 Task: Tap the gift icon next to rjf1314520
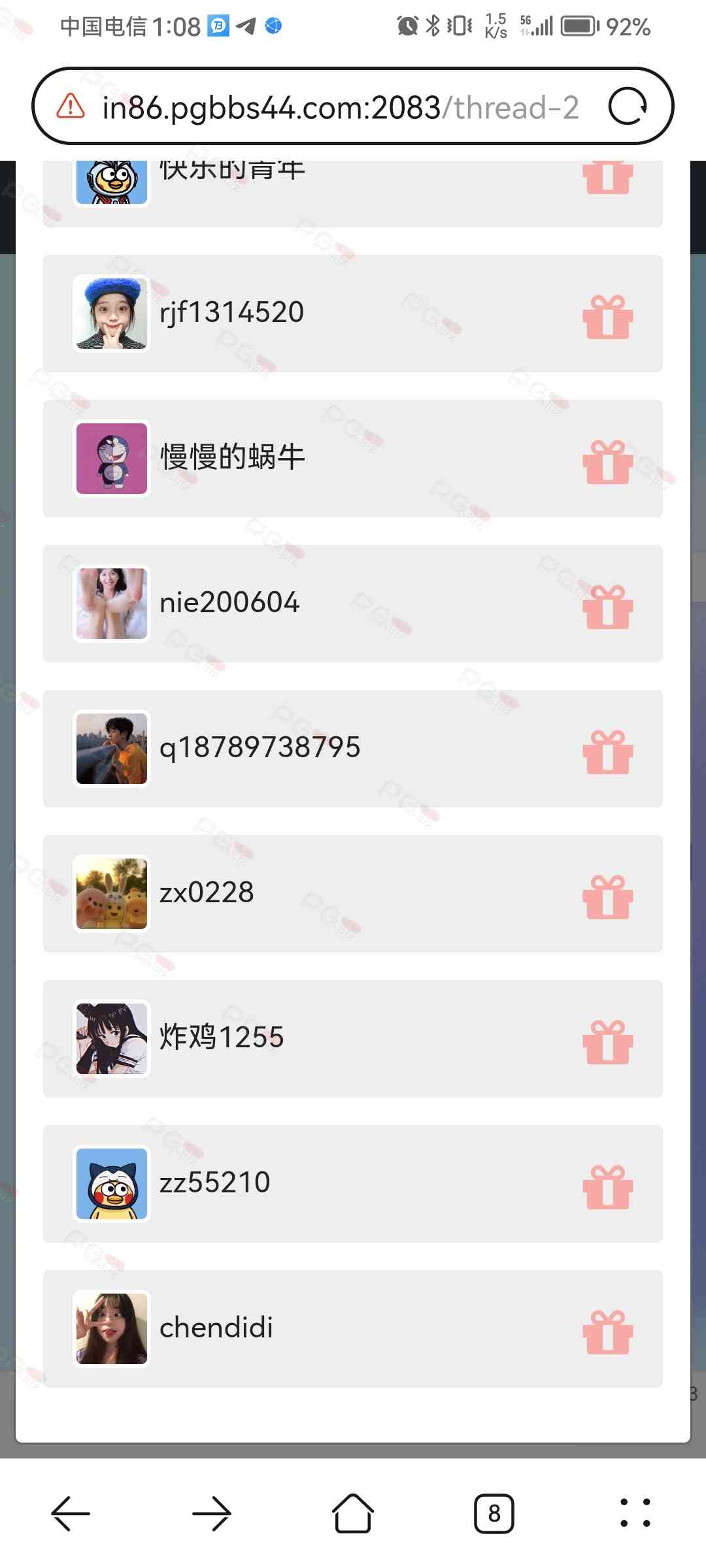(x=607, y=317)
